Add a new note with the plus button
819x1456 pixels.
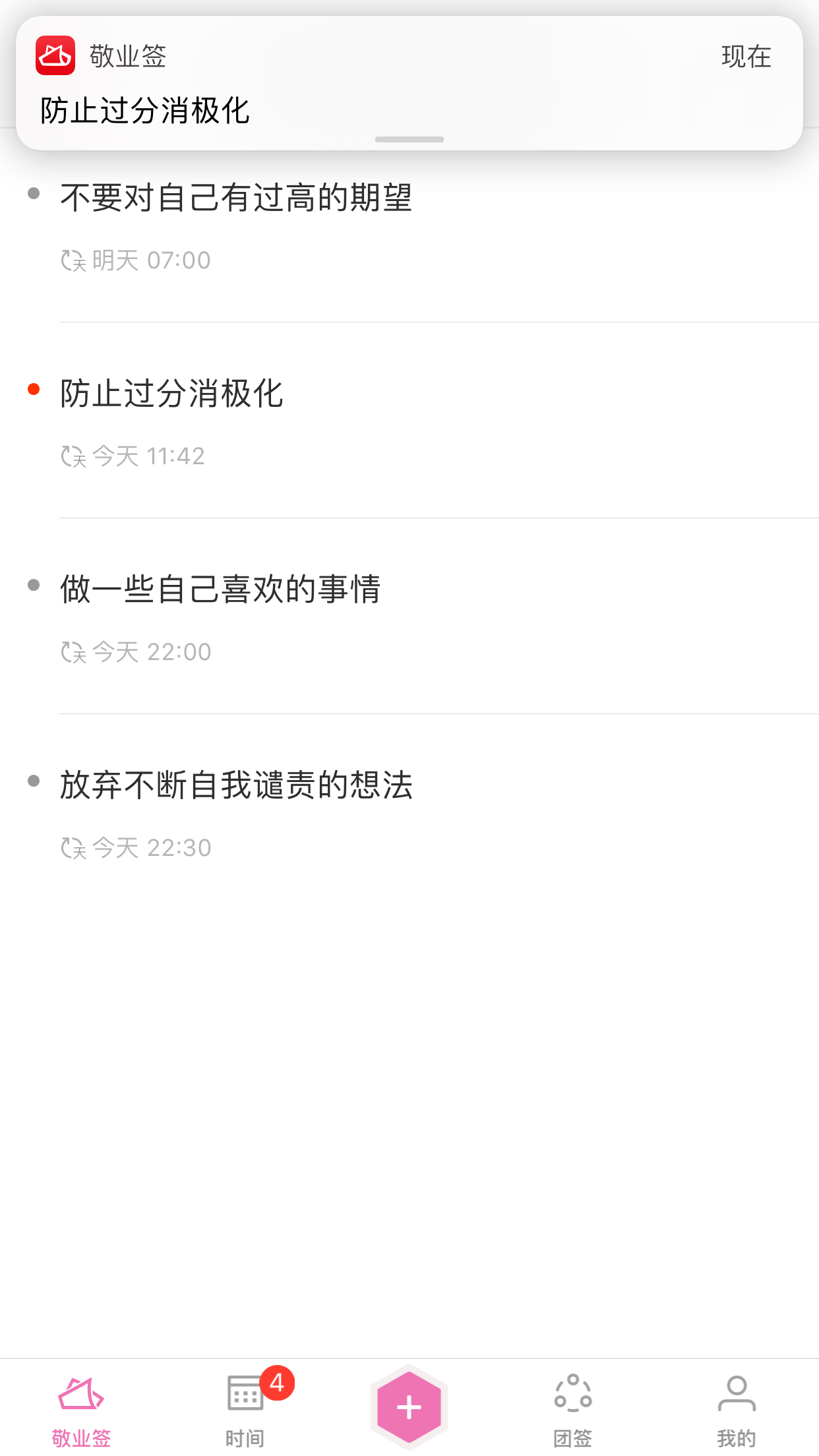coord(409,1407)
